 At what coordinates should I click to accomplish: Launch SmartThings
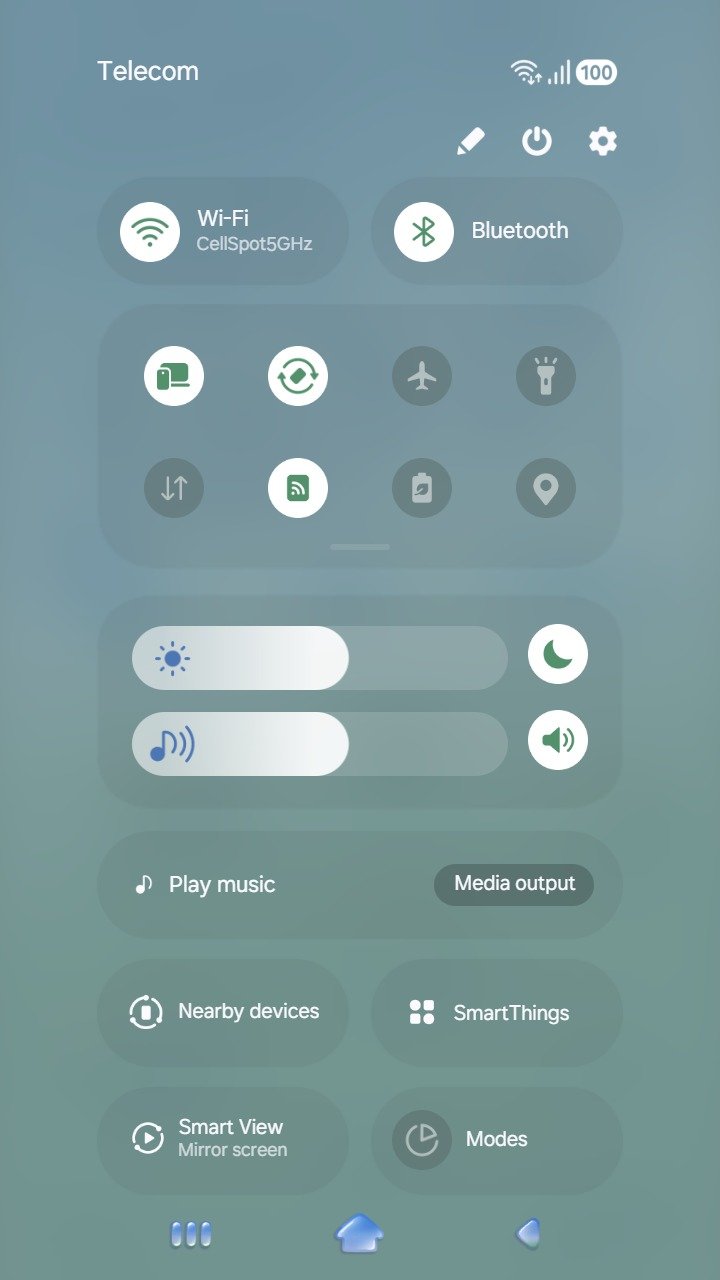496,1012
